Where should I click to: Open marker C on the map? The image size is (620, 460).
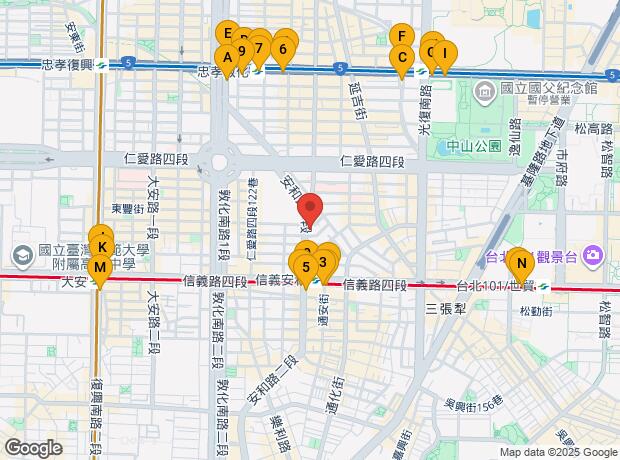pyautogui.click(x=401, y=56)
